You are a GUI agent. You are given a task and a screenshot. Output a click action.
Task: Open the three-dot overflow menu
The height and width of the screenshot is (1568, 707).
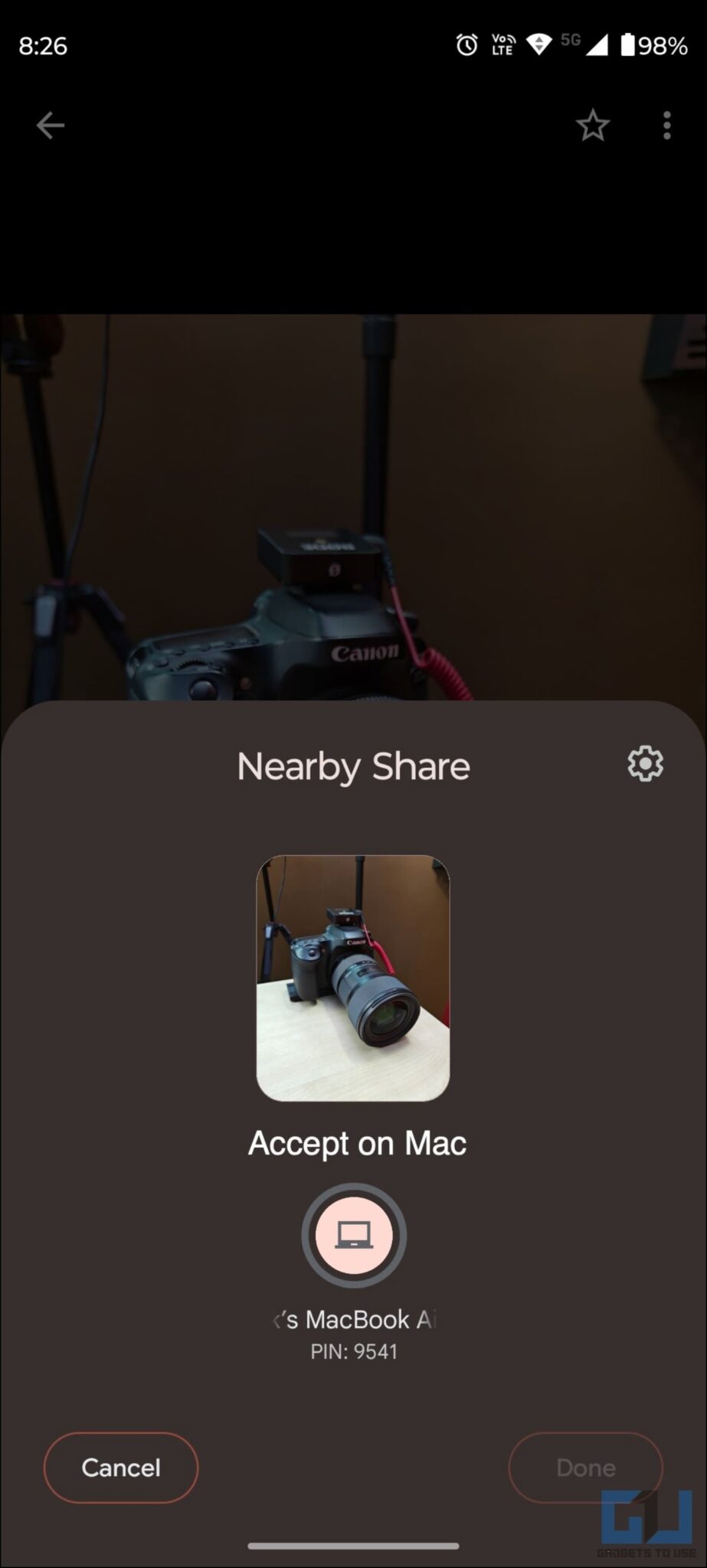pos(666,125)
